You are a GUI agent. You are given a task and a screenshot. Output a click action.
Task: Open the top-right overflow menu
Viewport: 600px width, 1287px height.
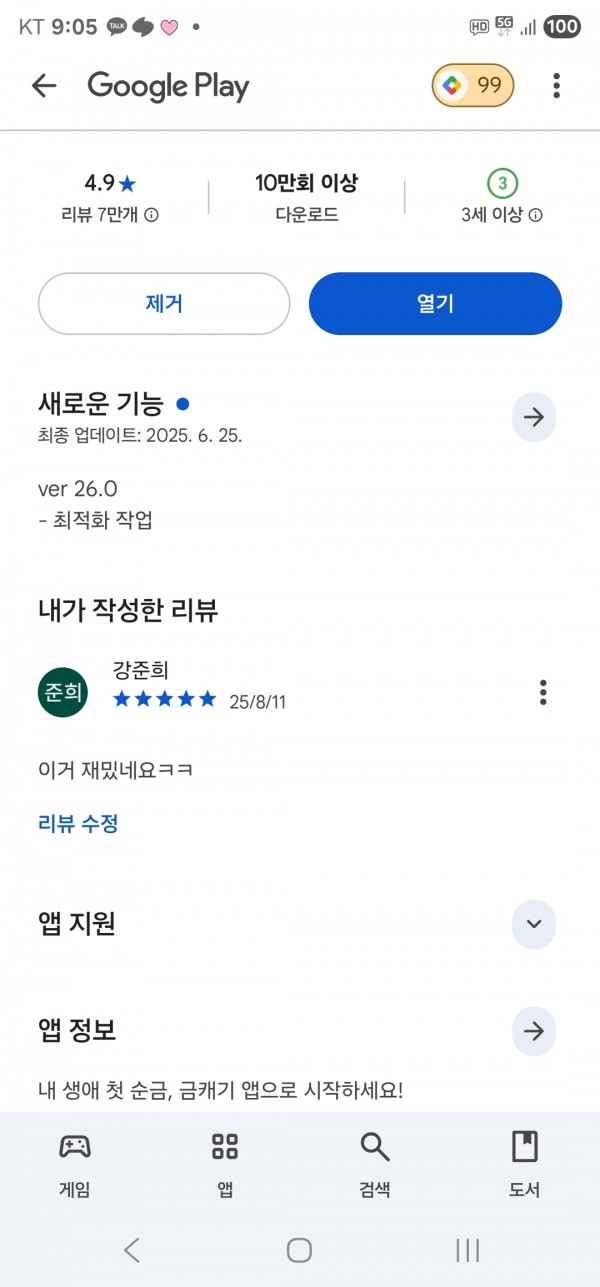pos(556,86)
